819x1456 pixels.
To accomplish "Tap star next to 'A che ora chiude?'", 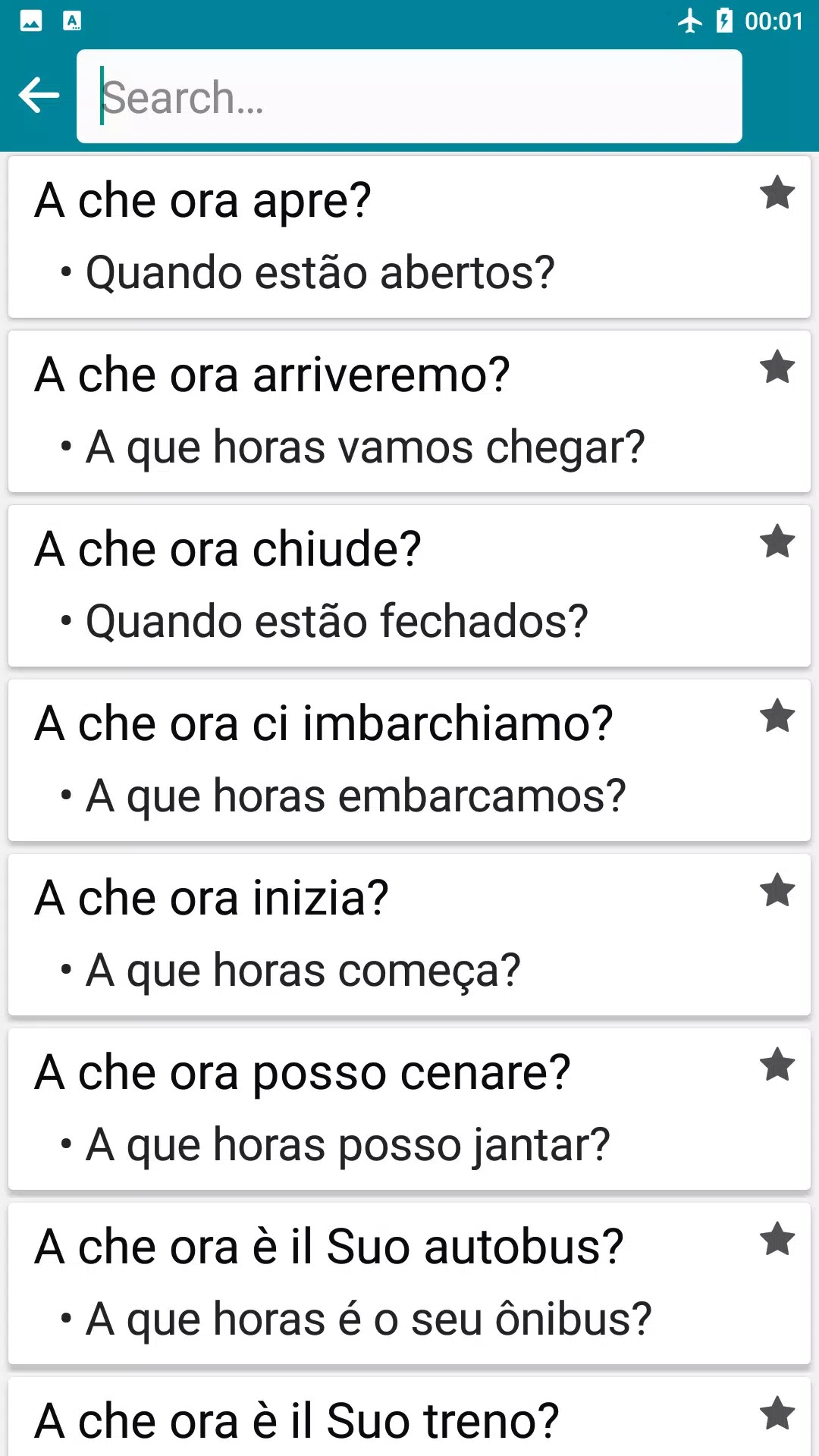I will click(777, 542).
